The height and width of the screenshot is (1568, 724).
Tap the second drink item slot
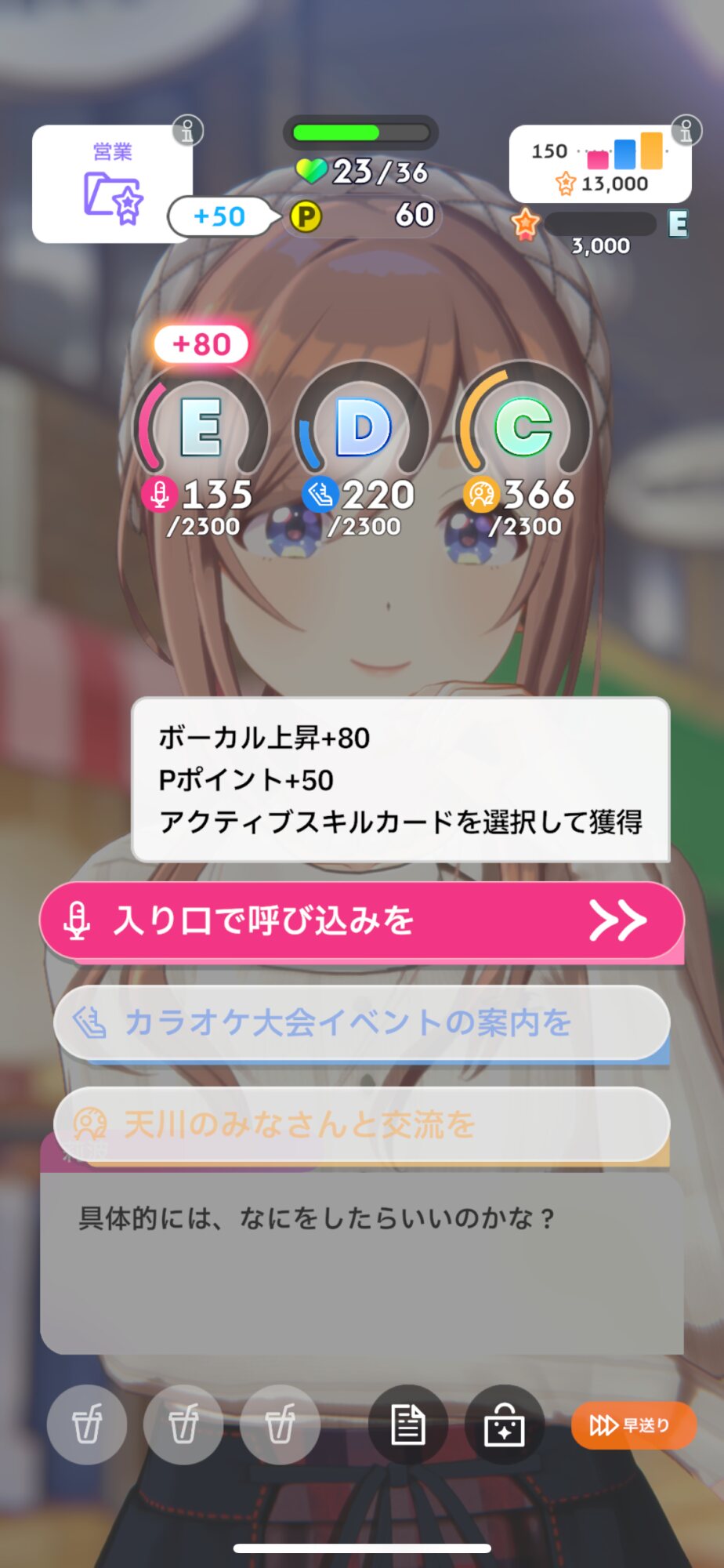(183, 1425)
